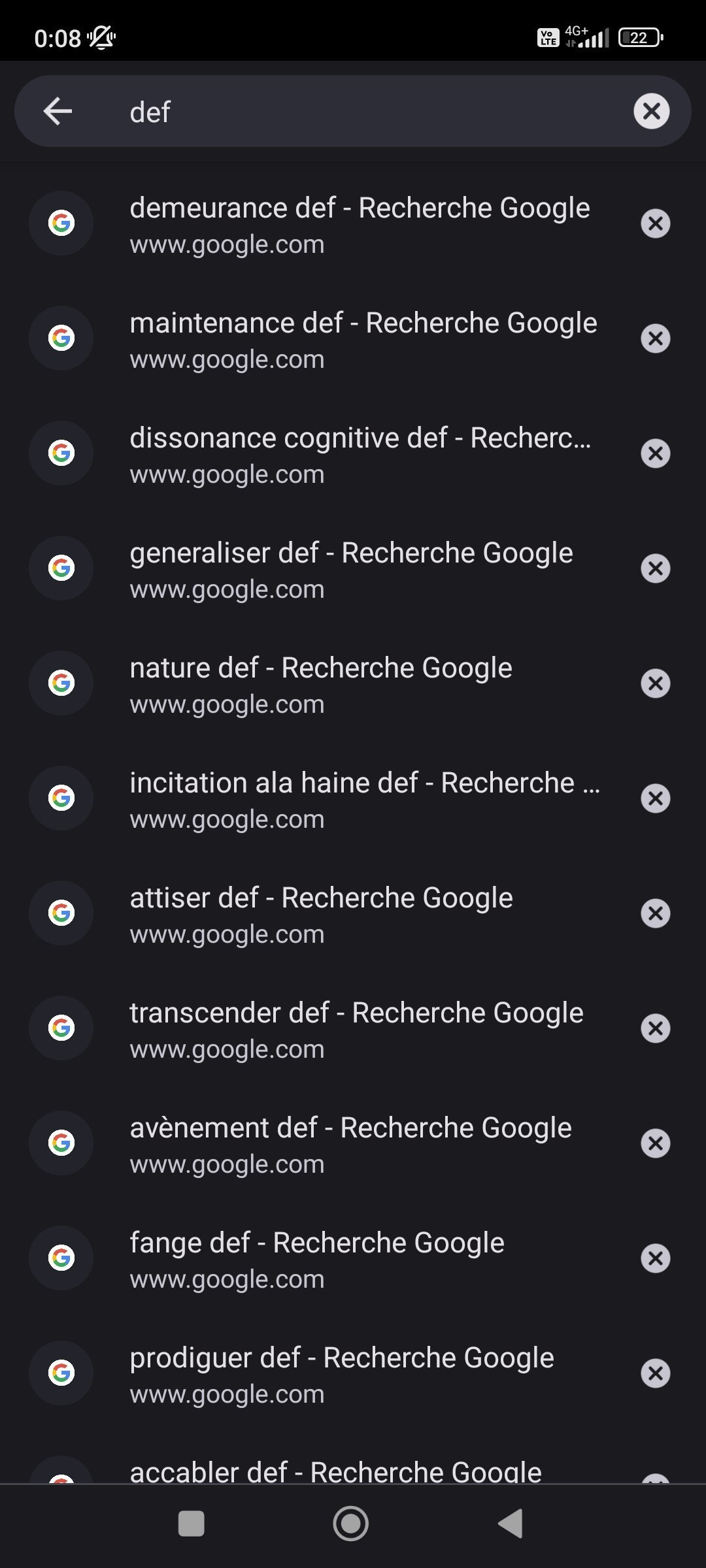Select 'prodiguer def' suggestion

tap(353, 1374)
